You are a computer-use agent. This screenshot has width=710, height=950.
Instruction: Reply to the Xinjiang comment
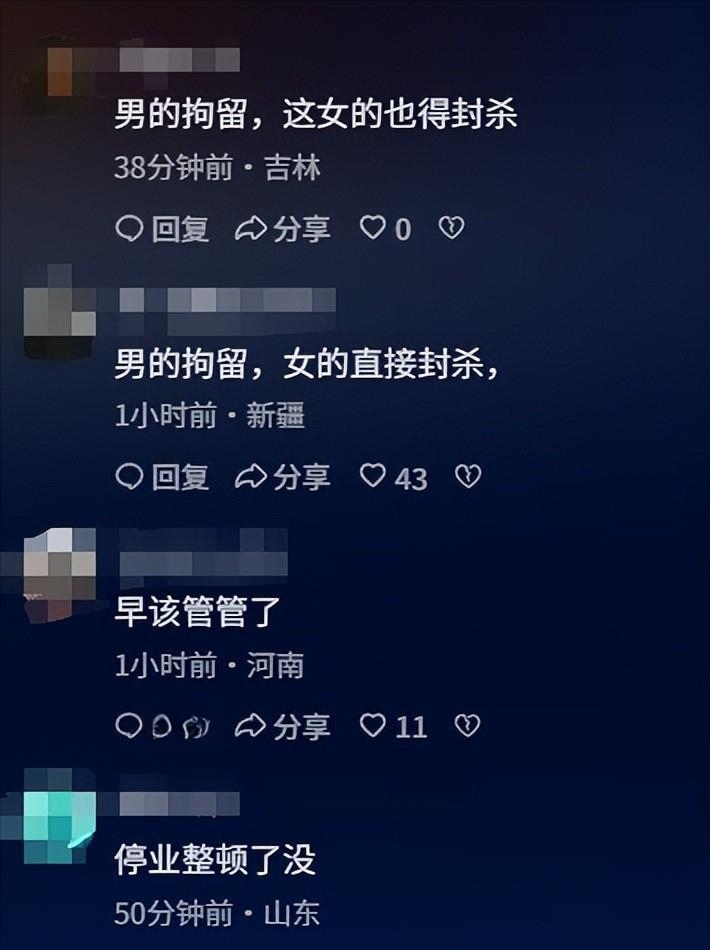click(162, 477)
